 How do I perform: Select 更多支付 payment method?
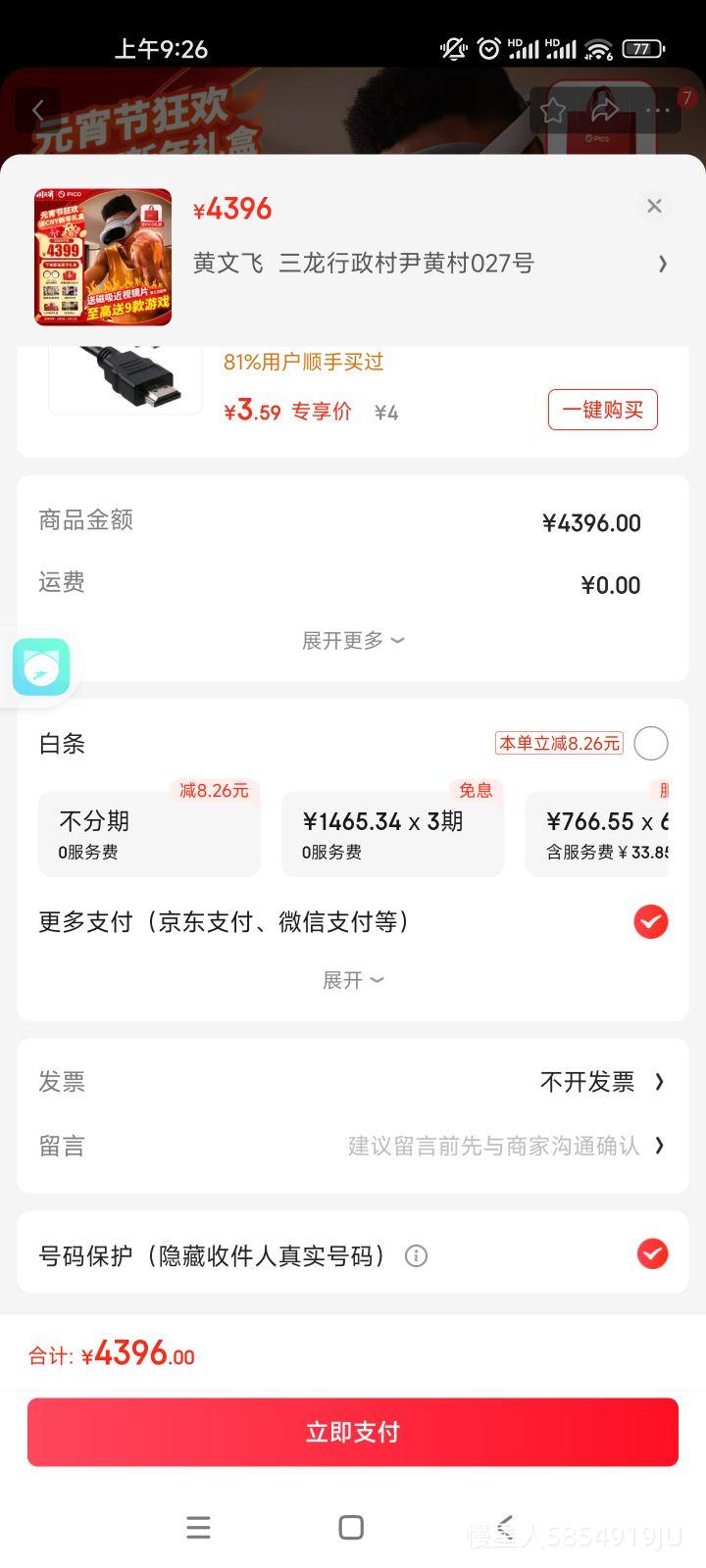[651, 922]
